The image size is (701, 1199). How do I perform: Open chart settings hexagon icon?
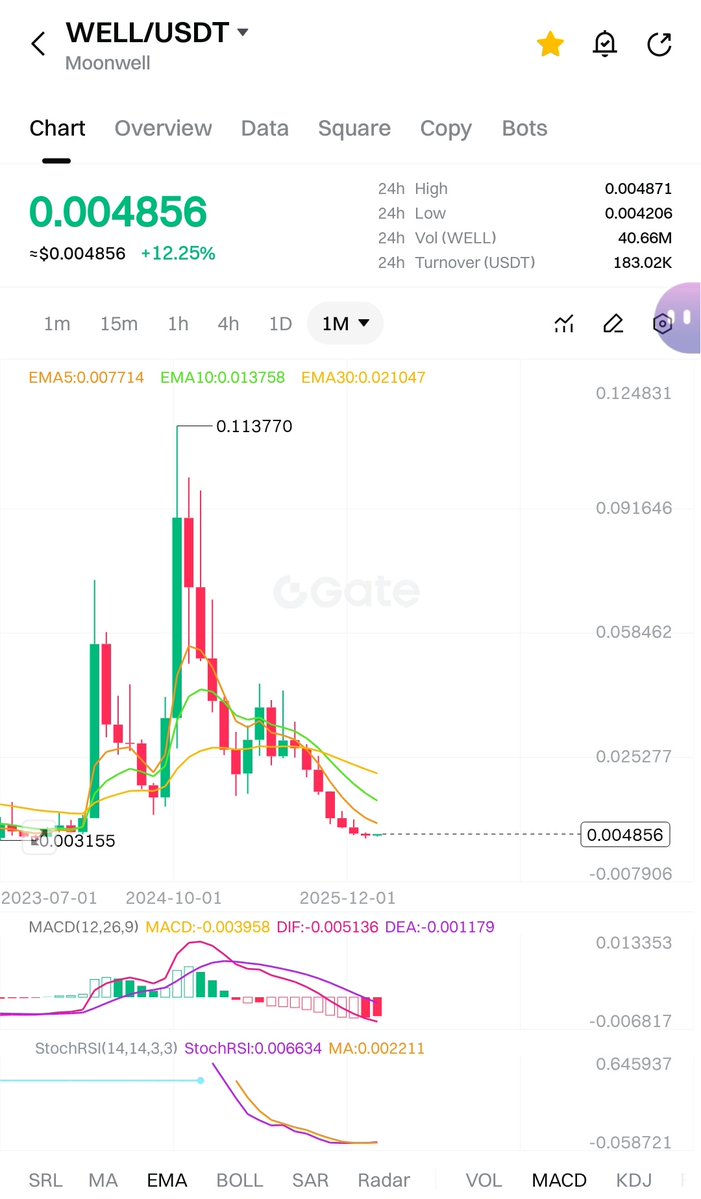[661, 324]
